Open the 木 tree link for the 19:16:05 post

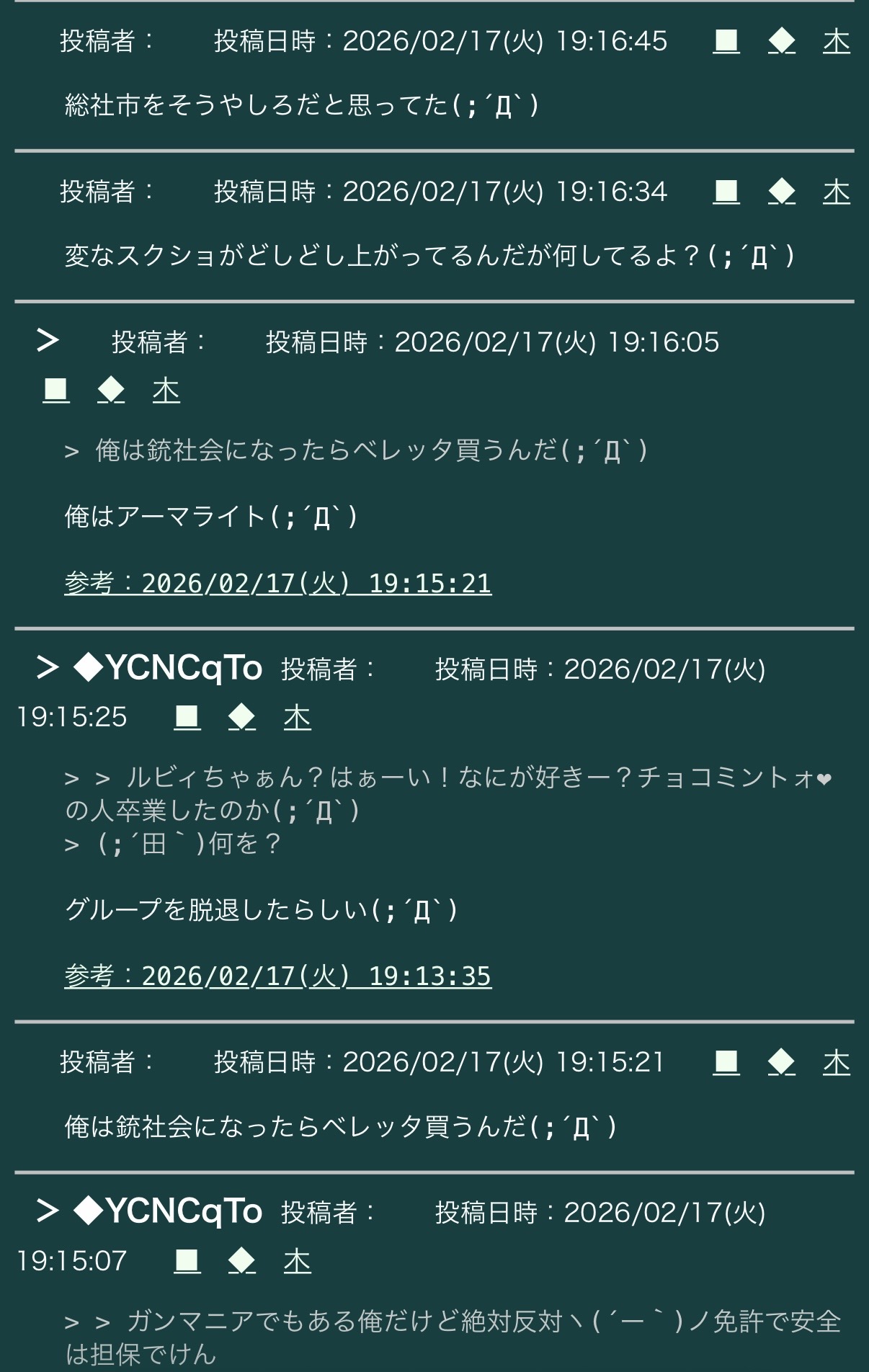tap(166, 391)
